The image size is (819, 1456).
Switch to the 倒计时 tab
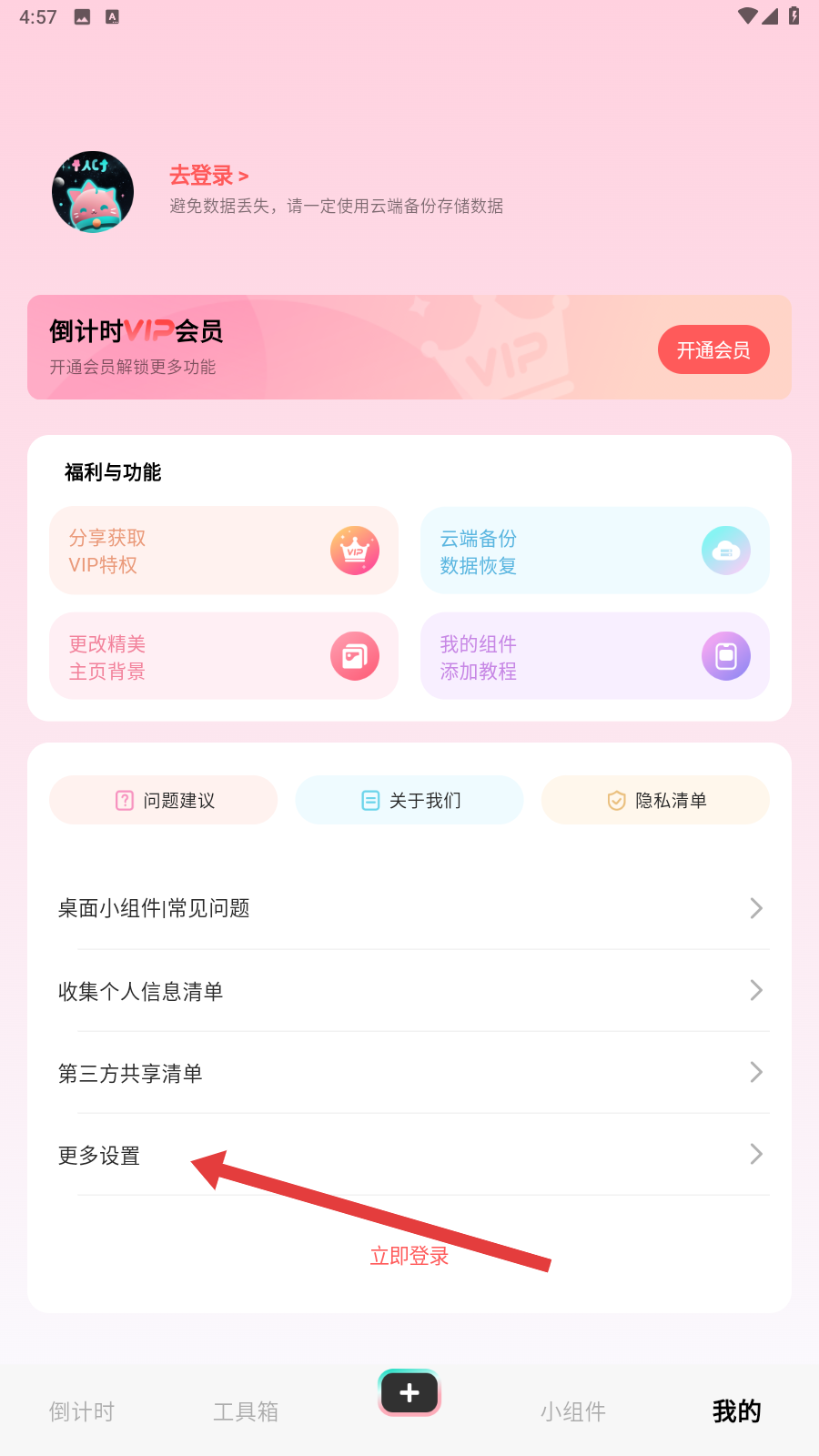(x=82, y=1411)
